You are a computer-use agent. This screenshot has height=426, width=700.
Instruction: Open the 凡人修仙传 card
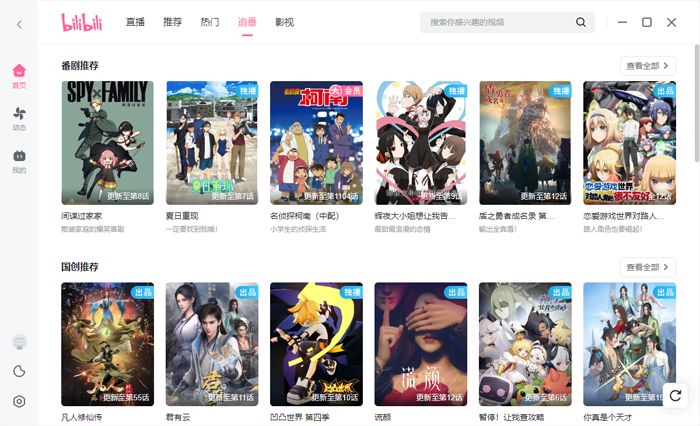coord(107,343)
